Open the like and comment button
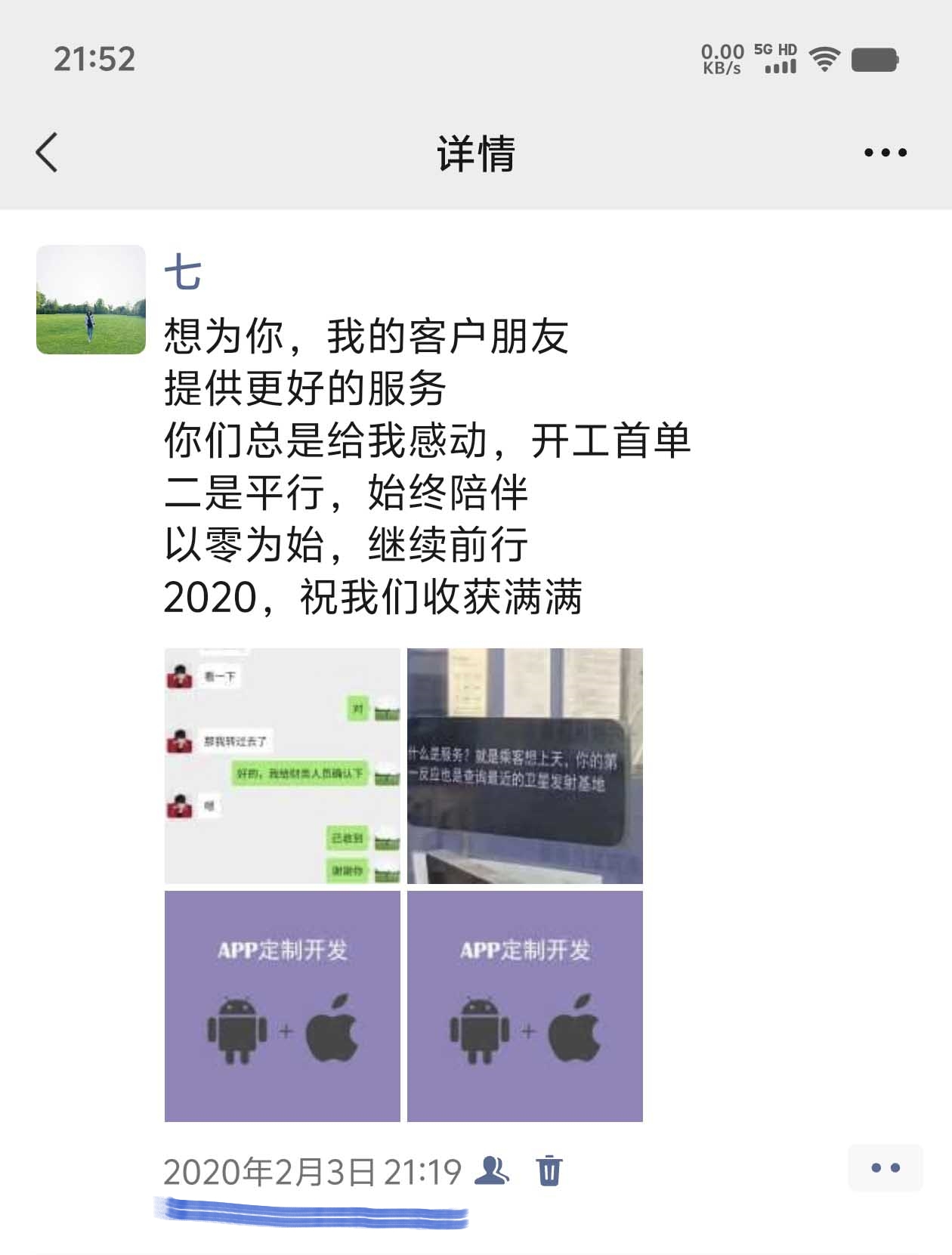 [x=885, y=1168]
